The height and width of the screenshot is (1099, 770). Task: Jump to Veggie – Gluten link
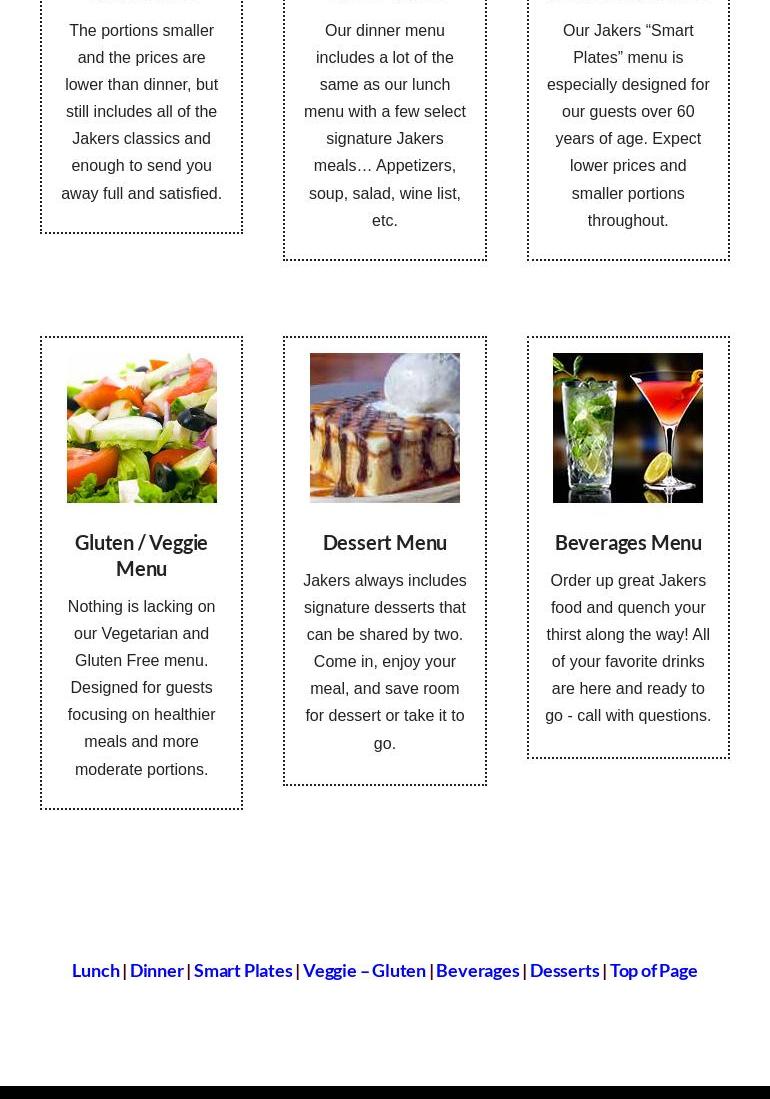pos(364,970)
